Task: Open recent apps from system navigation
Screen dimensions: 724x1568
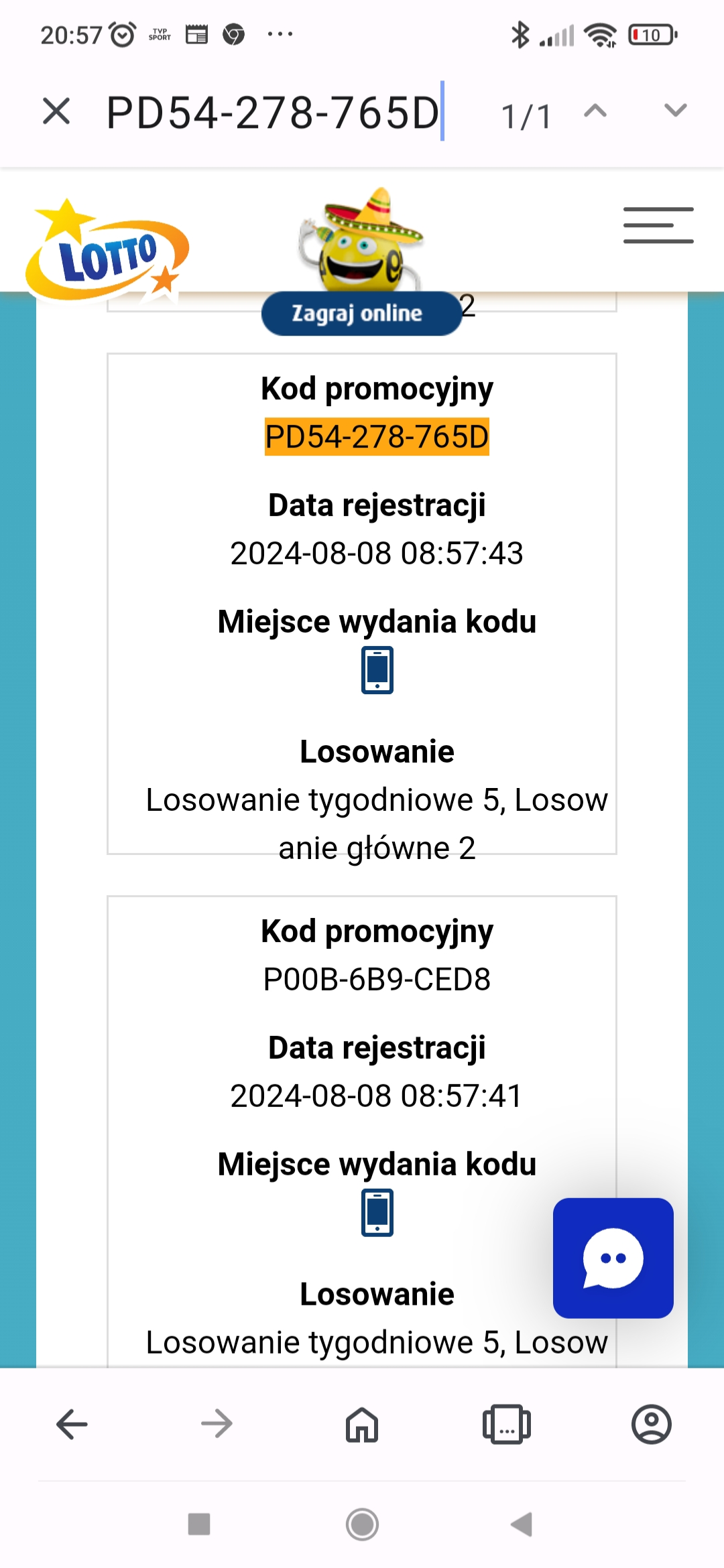Action: pos(199,1524)
